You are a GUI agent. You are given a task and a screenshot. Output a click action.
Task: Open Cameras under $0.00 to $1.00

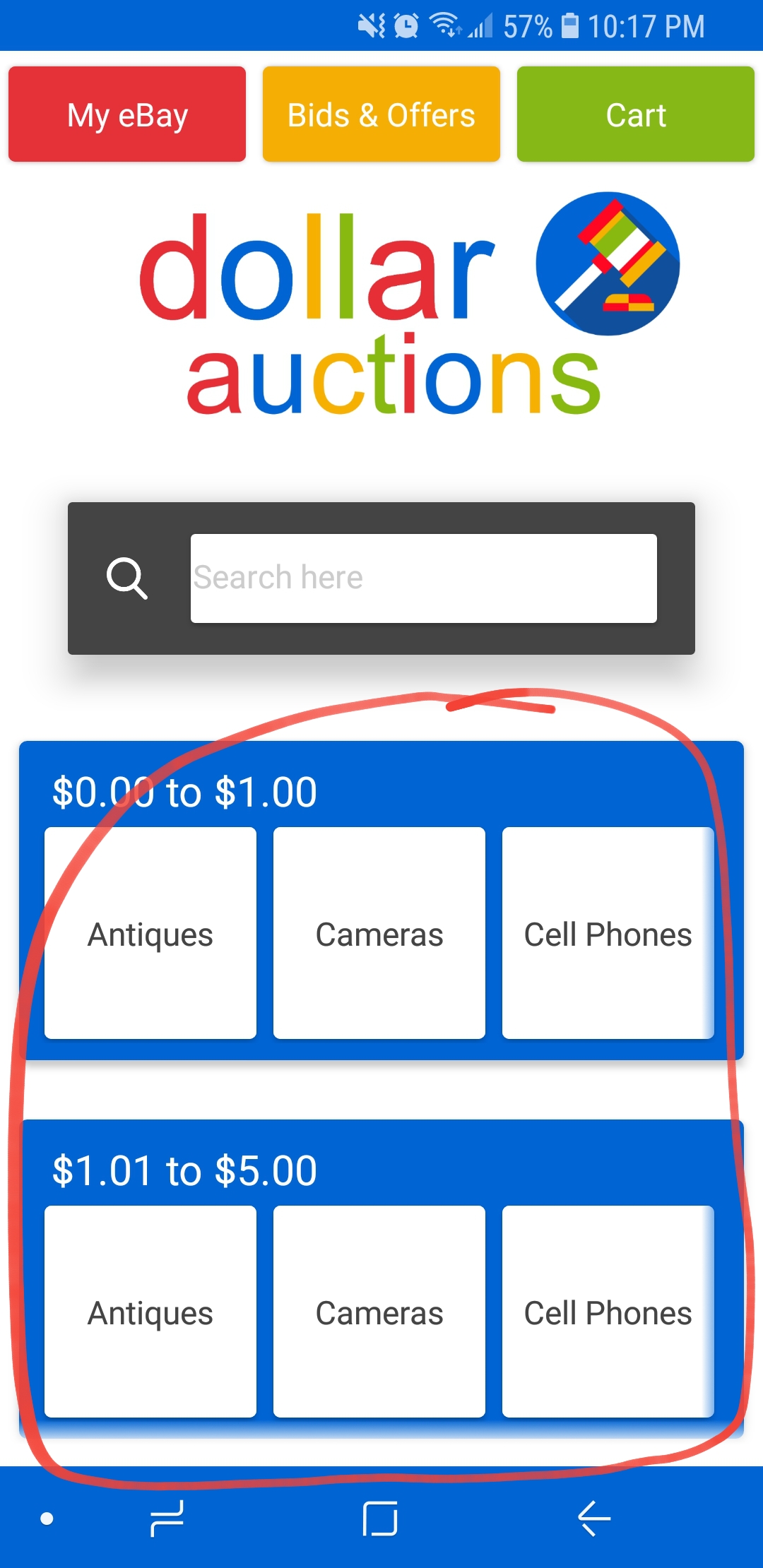point(379,933)
